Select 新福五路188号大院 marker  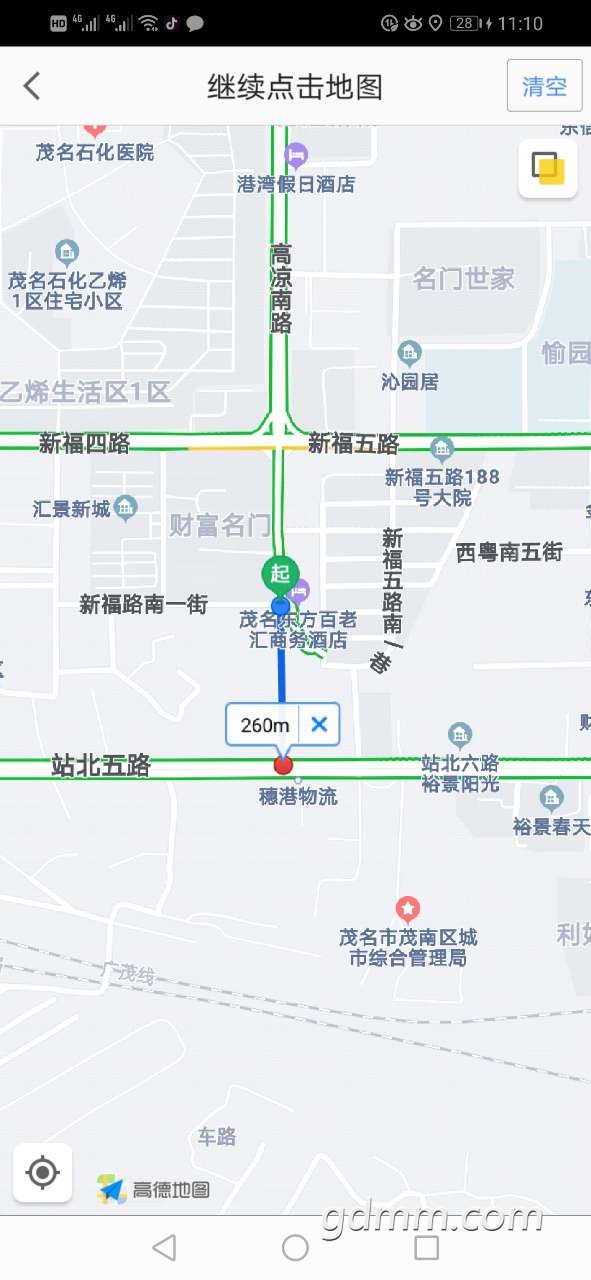pyautogui.click(x=442, y=448)
